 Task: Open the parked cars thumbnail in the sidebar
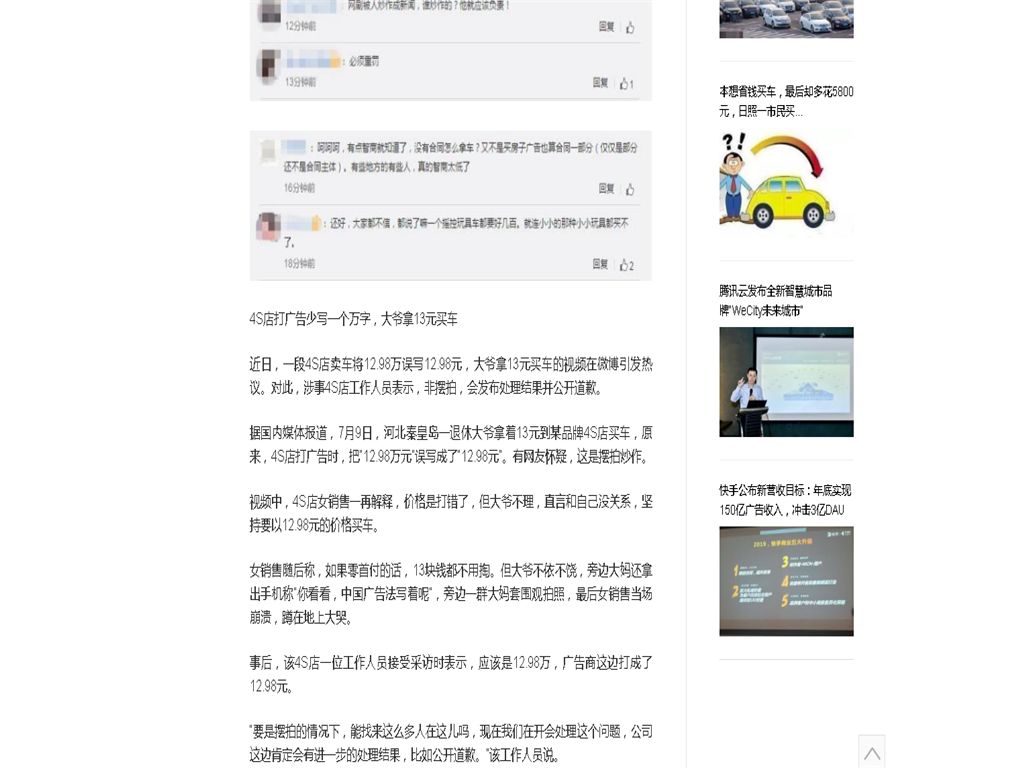click(786, 18)
